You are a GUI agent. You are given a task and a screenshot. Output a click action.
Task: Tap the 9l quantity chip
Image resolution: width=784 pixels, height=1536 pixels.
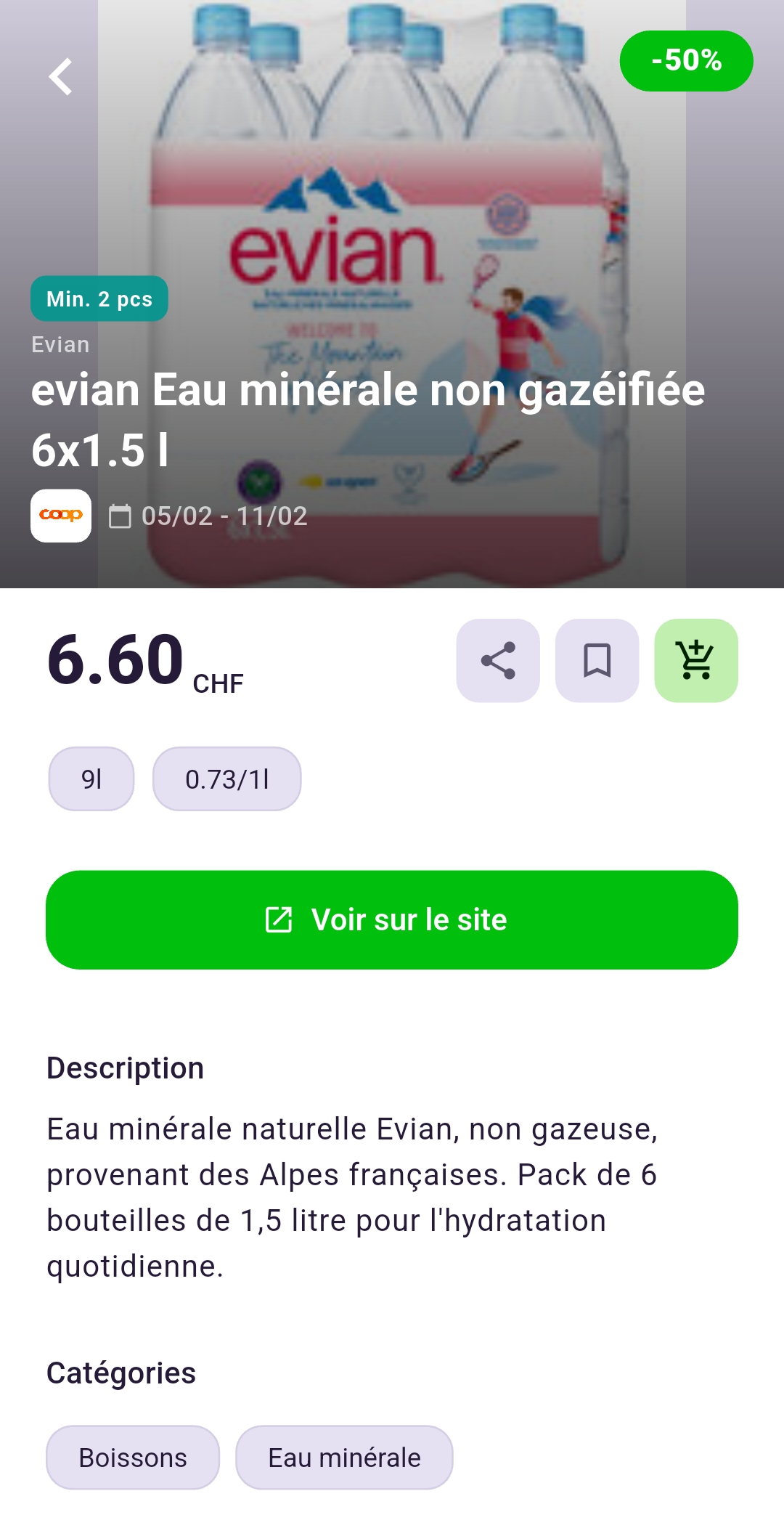(x=90, y=779)
